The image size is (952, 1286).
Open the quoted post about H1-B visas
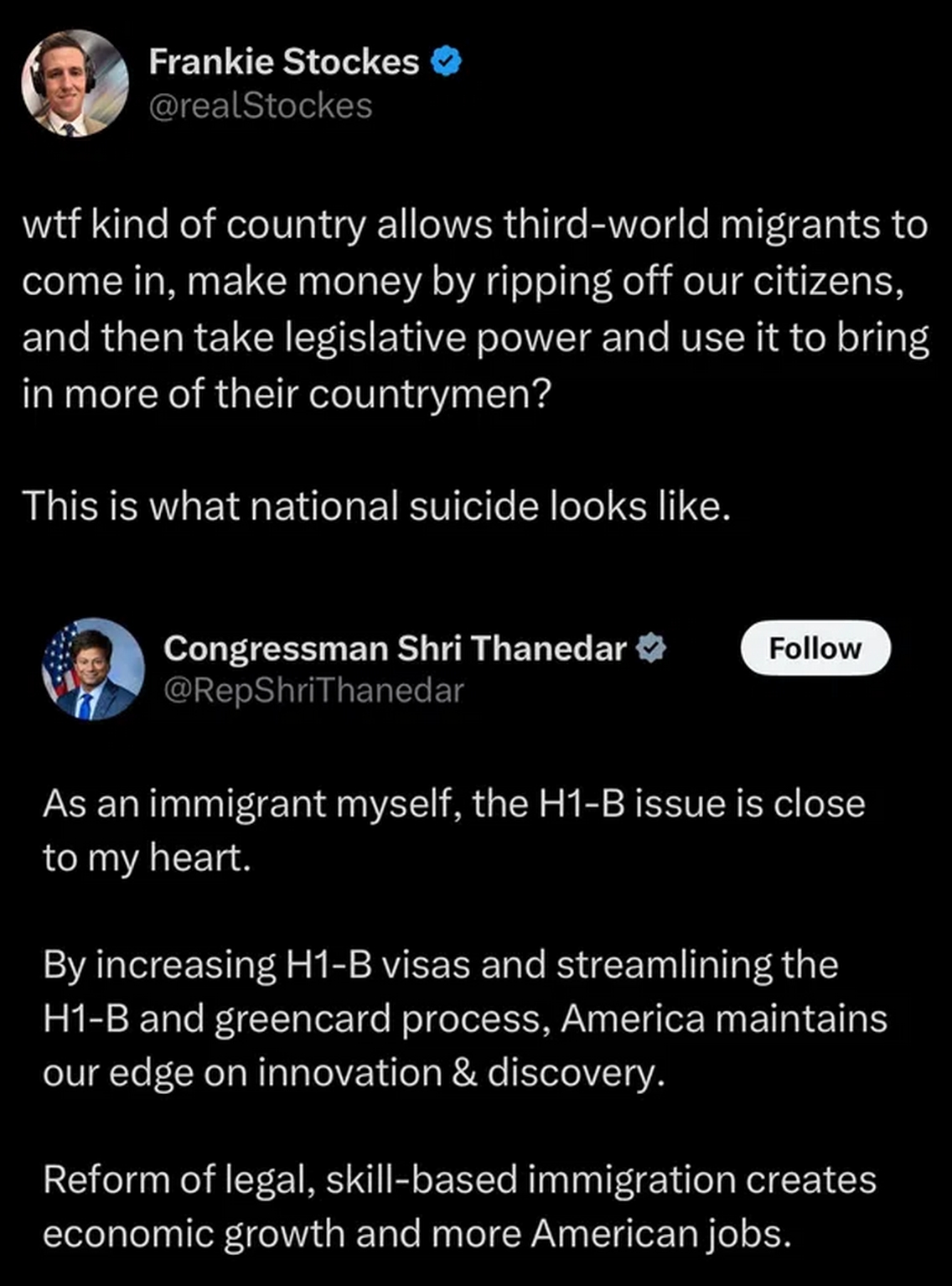[x=459, y=1019]
